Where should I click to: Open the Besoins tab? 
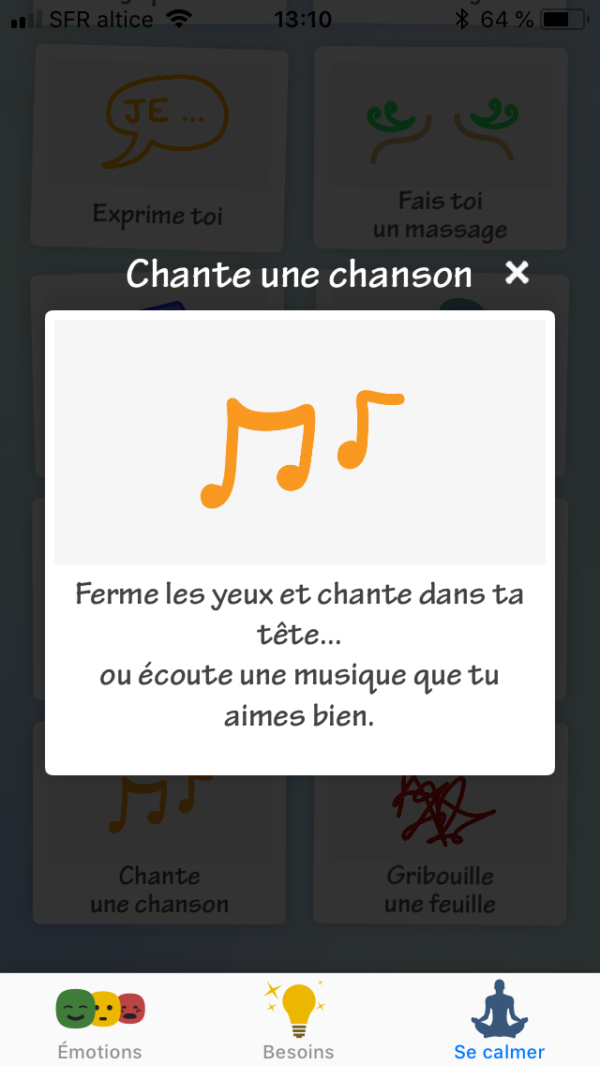click(298, 1020)
